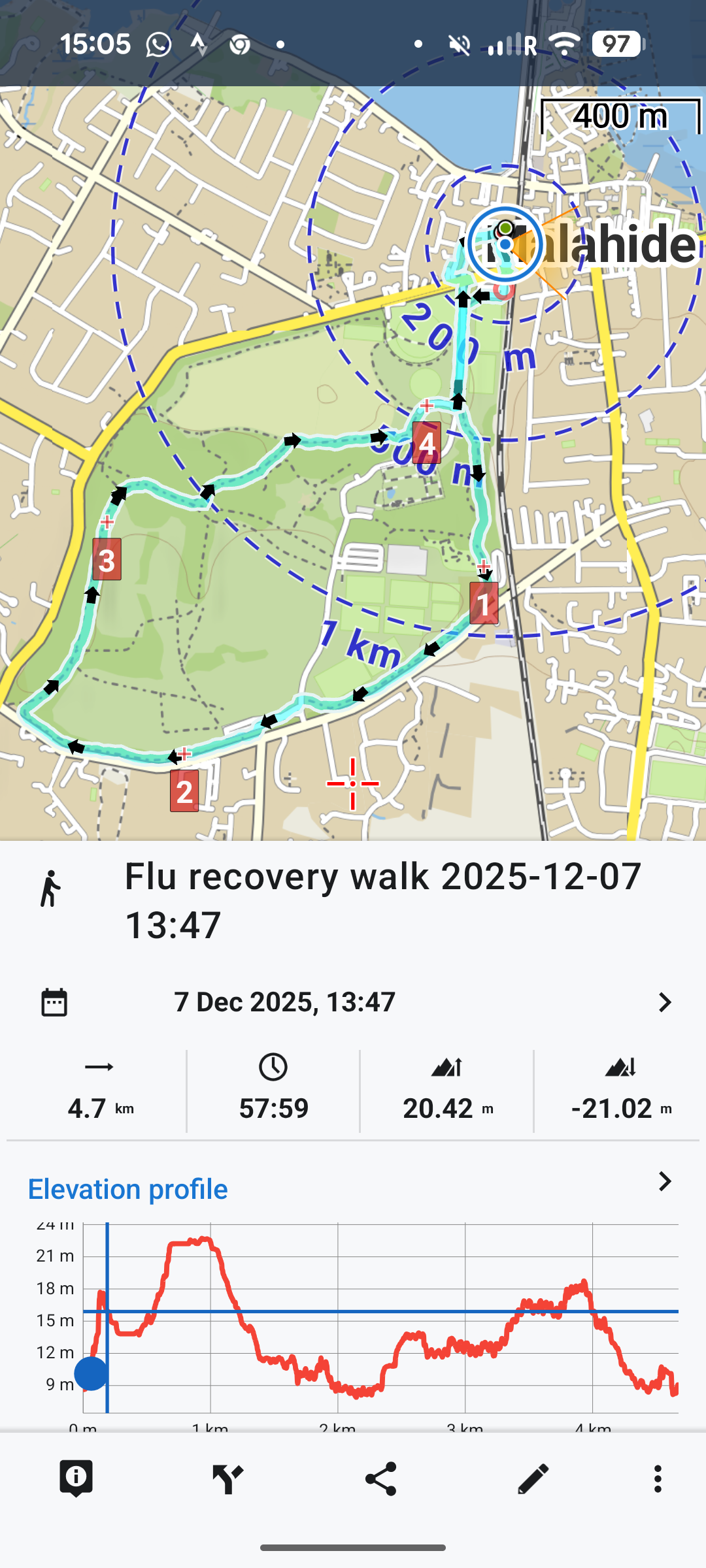Image resolution: width=706 pixels, height=1568 pixels.
Task: Tap waypoint marker 3 on the map
Action: click(107, 560)
